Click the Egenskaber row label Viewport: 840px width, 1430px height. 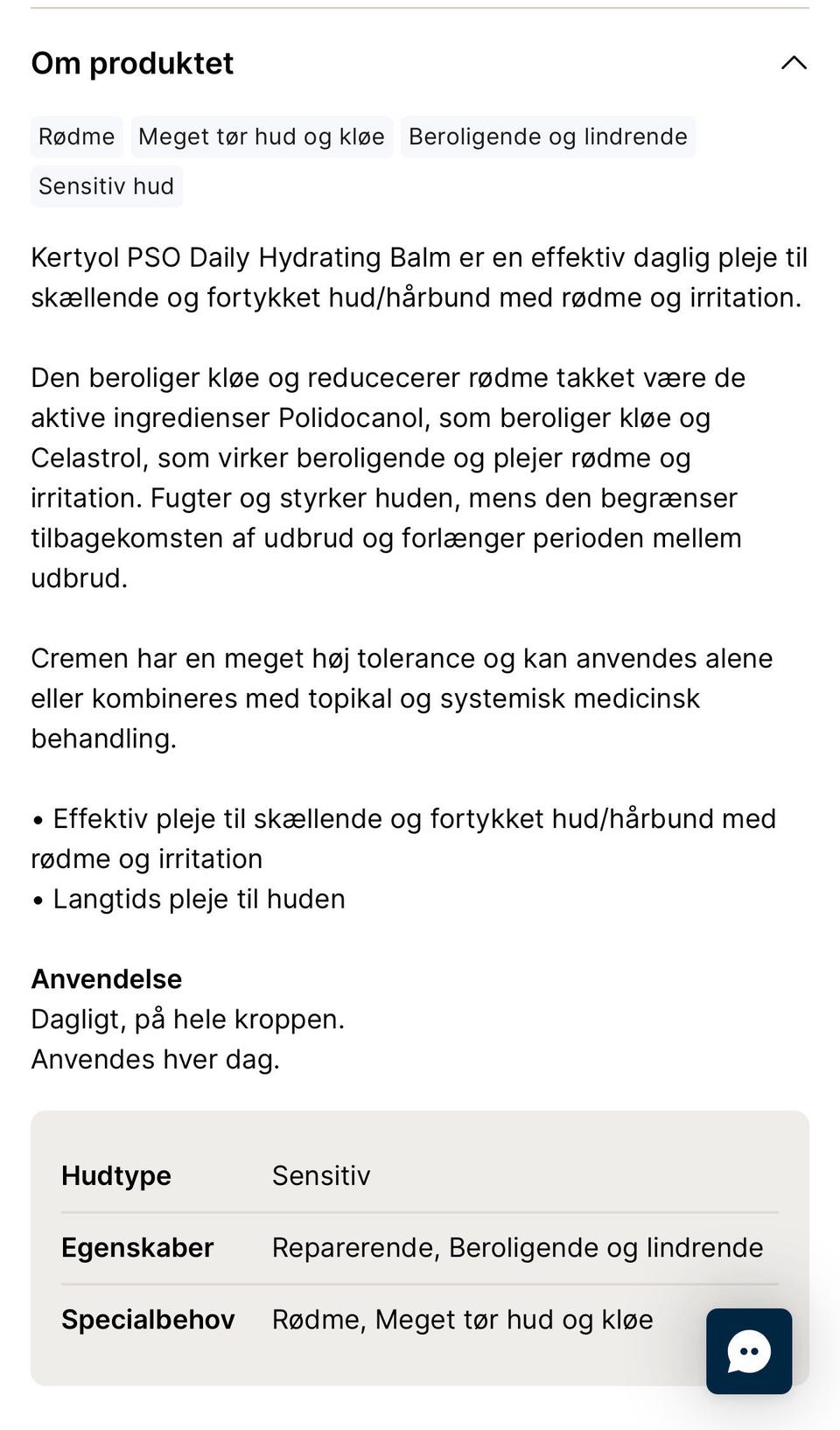coord(136,1248)
